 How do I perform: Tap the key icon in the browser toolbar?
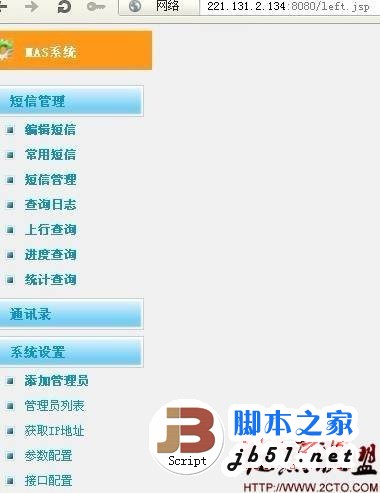tap(96, 6)
